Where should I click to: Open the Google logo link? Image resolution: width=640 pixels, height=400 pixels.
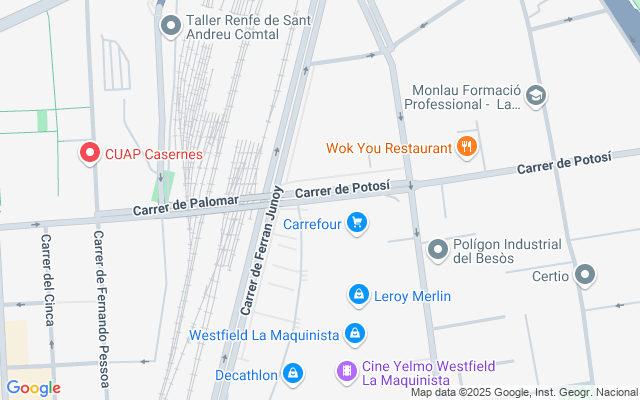[x=33, y=388]
